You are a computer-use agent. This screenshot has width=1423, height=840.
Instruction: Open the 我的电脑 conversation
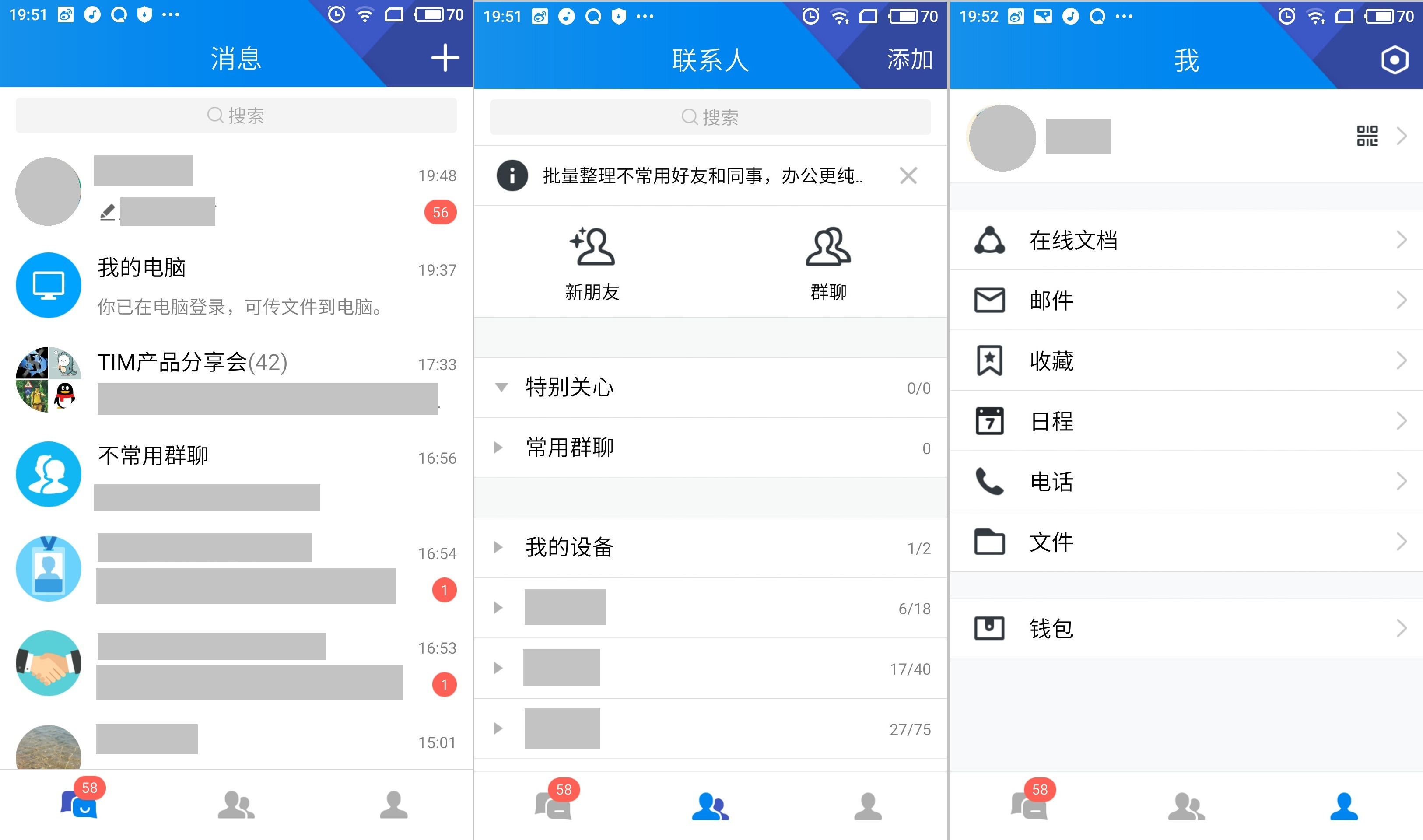click(x=236, y=286)
